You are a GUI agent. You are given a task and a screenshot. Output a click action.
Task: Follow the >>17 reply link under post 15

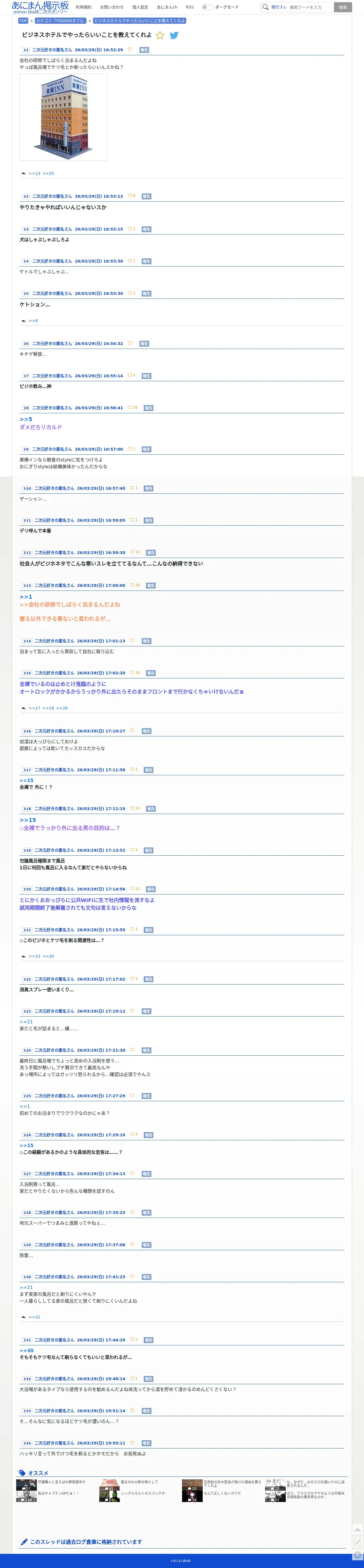point(35,708)
